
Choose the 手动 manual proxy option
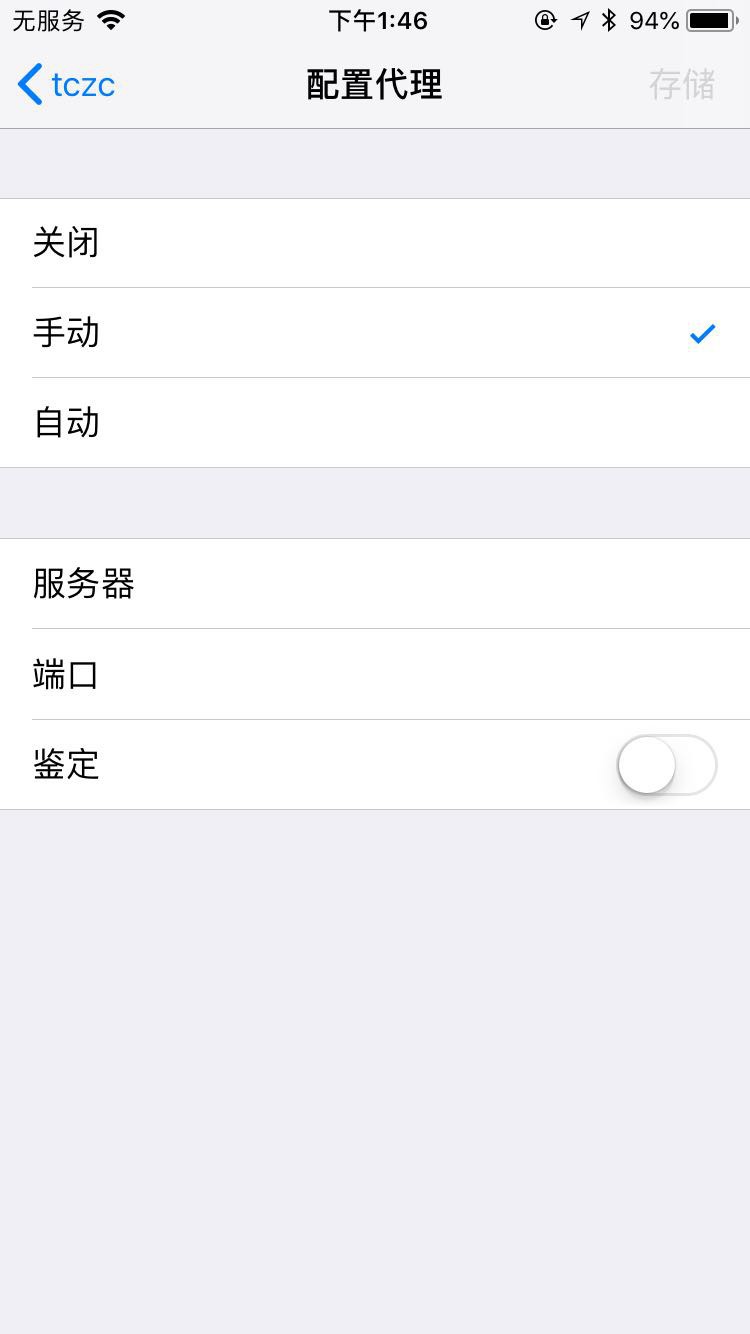[375, 333]
